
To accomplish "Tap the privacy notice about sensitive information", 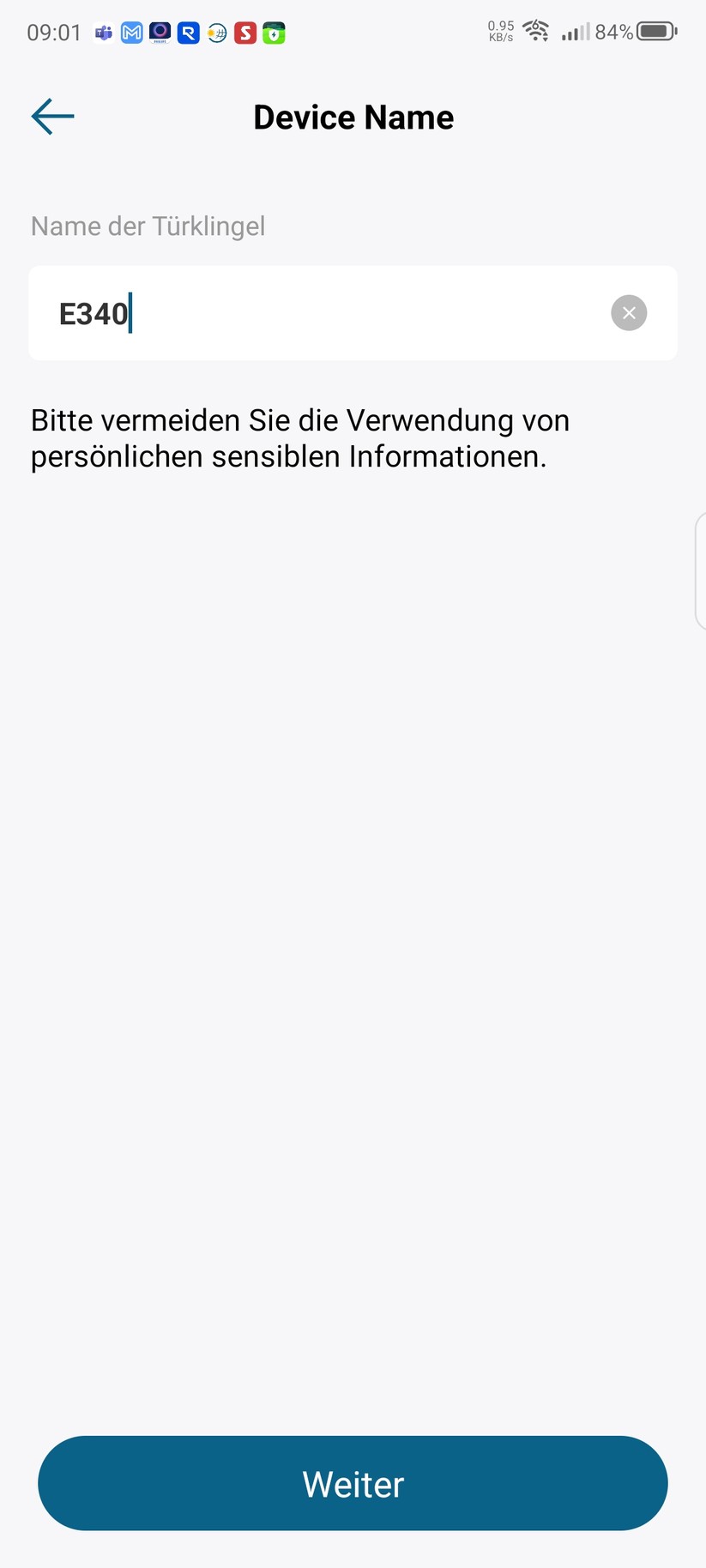I will (x=300, y=437).
